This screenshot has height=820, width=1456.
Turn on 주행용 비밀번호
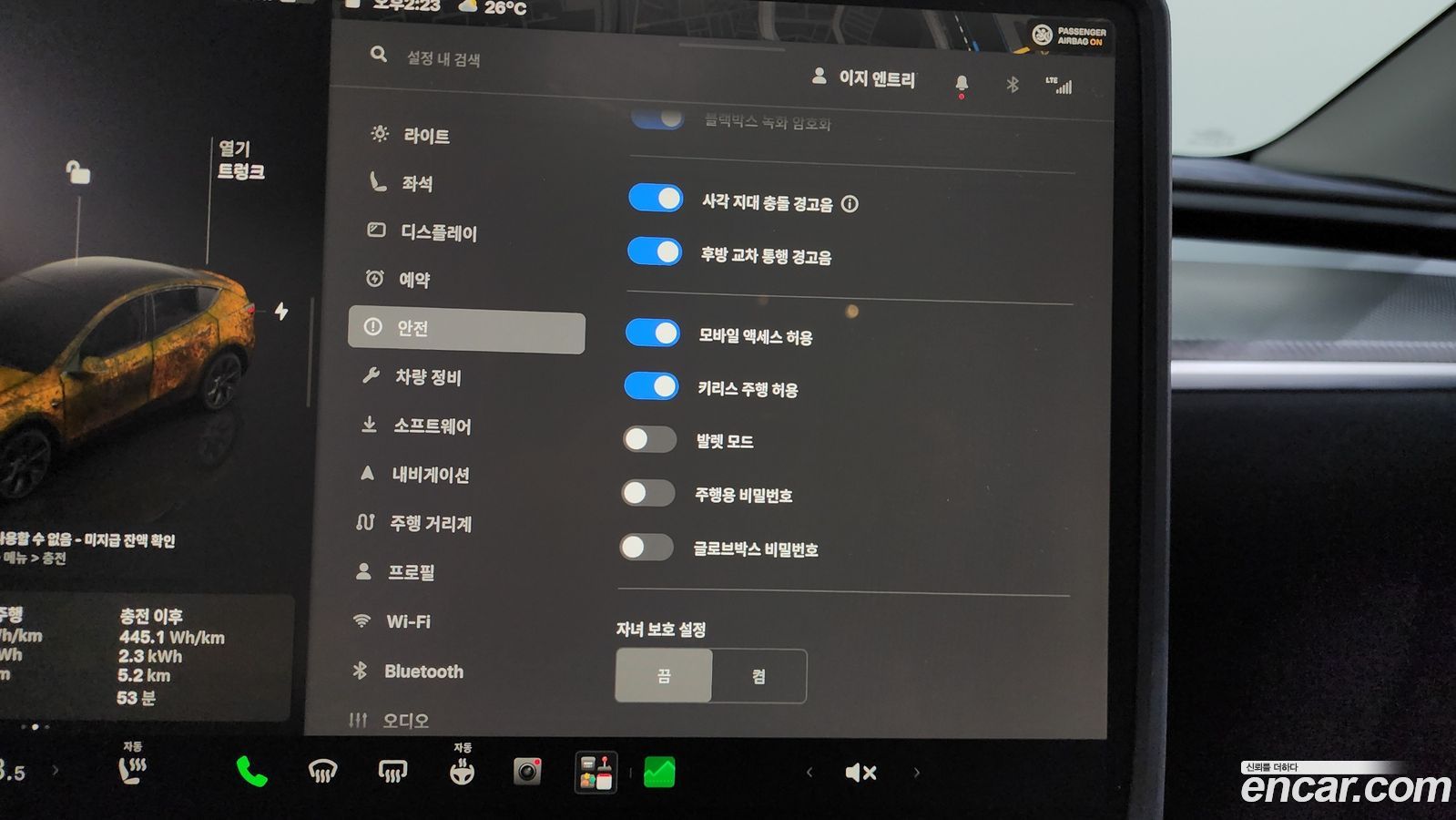(x=648, y=494)
